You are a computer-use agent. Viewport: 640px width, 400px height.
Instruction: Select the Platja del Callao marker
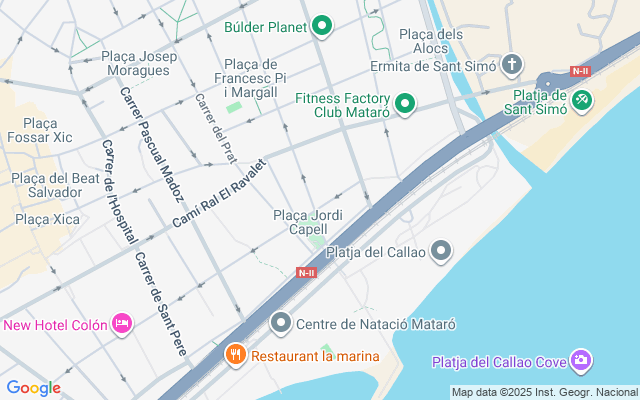[x=441, y=252]
